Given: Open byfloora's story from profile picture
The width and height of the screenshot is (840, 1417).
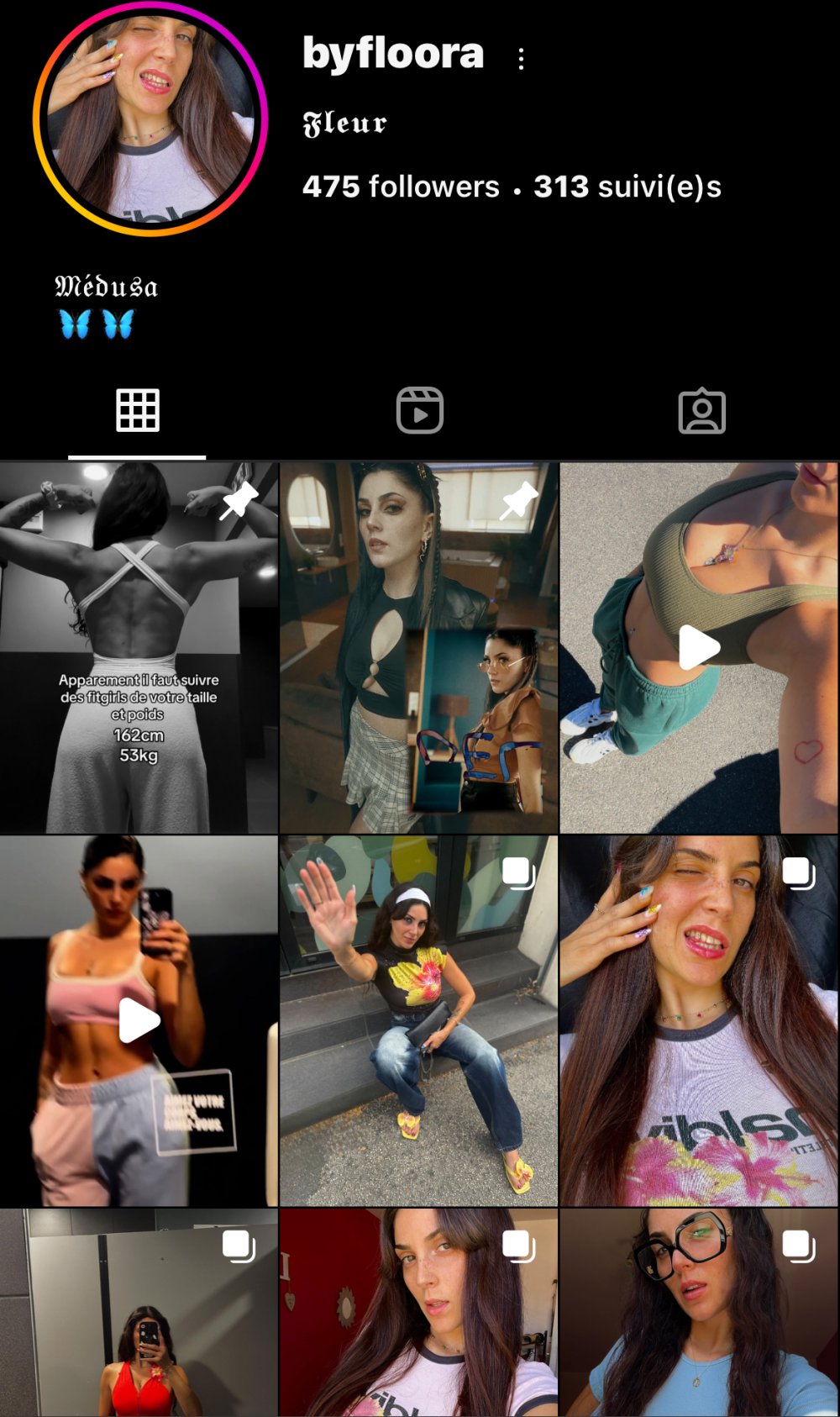Looking at the screenshot, I should pyautogui.click(x=150, y=119).
